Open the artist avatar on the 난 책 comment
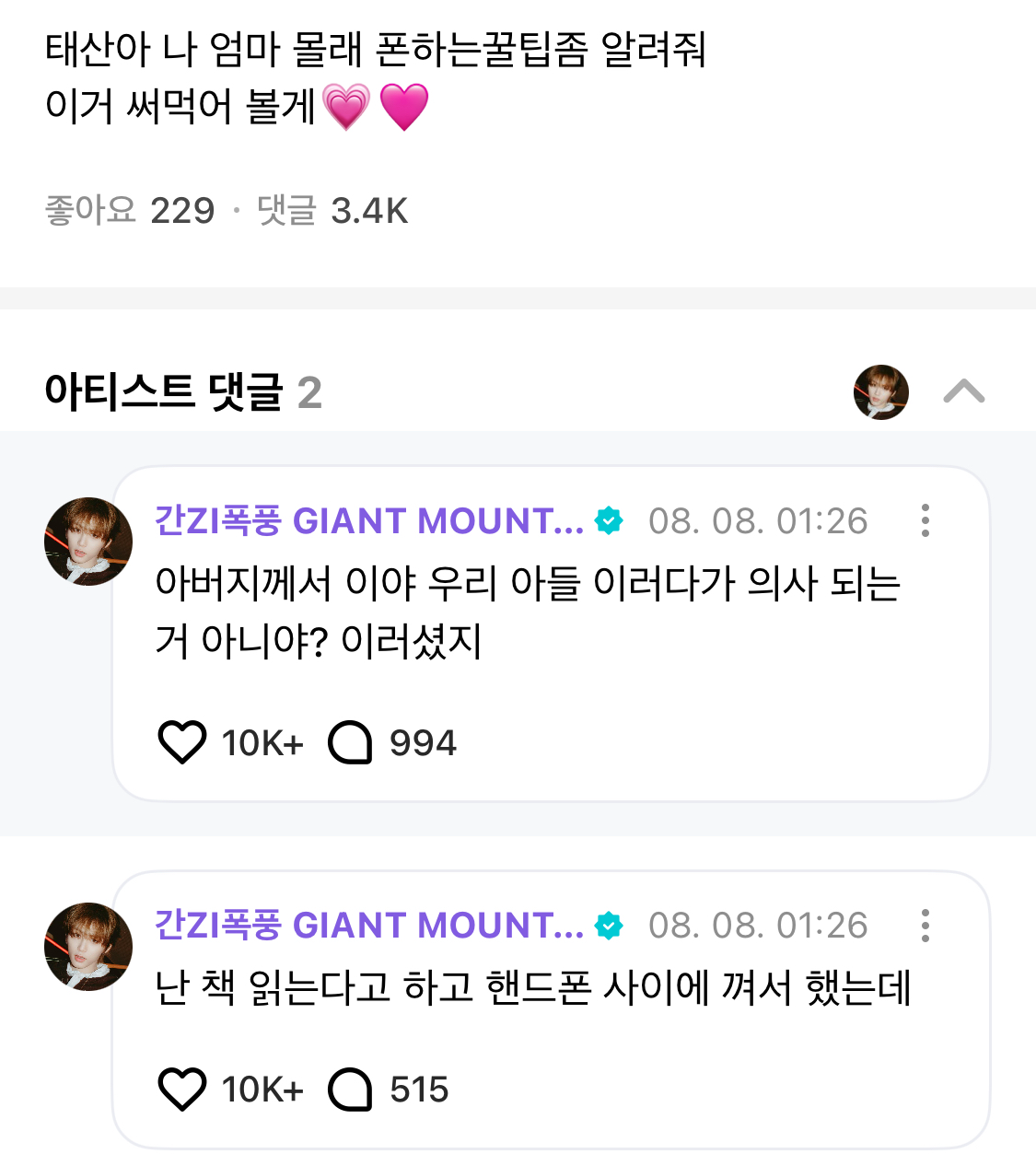The image size is (1036, 1154). 88,947
